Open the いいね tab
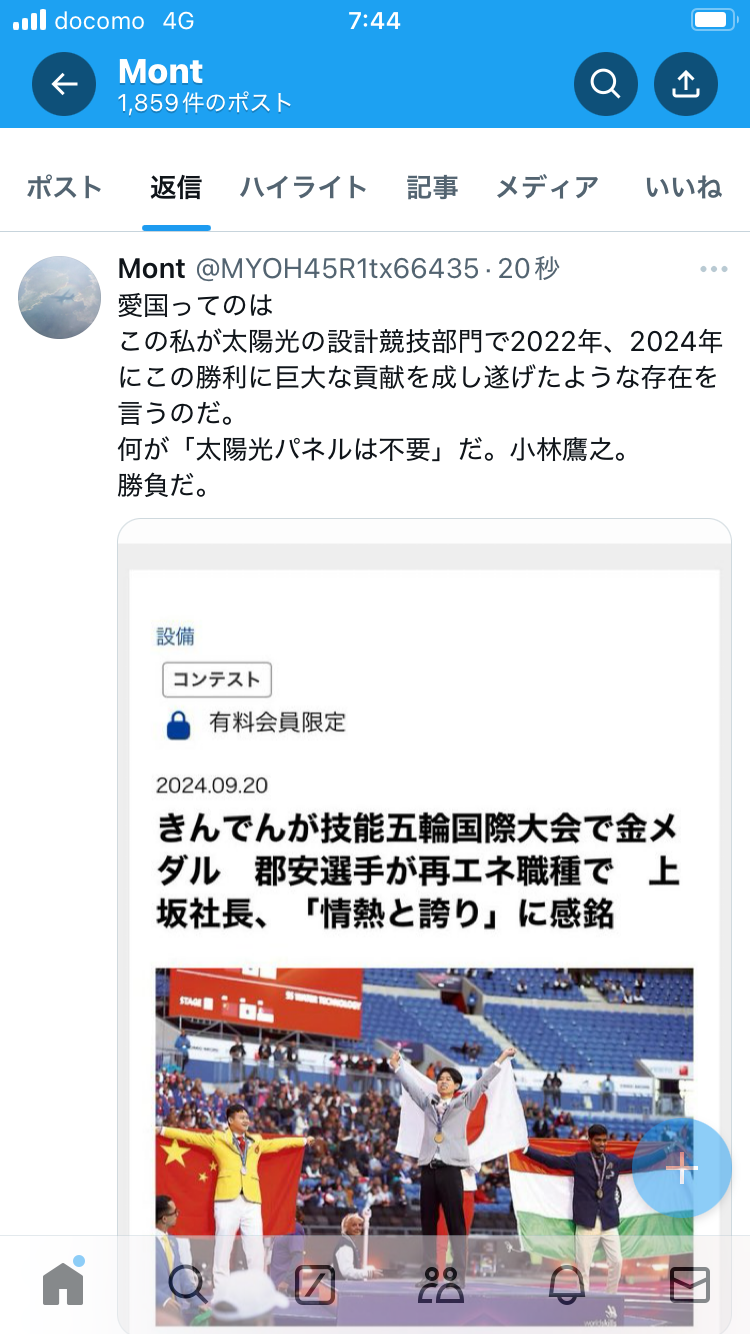Viewport: 750px width, 1334px height. [684, 187]
